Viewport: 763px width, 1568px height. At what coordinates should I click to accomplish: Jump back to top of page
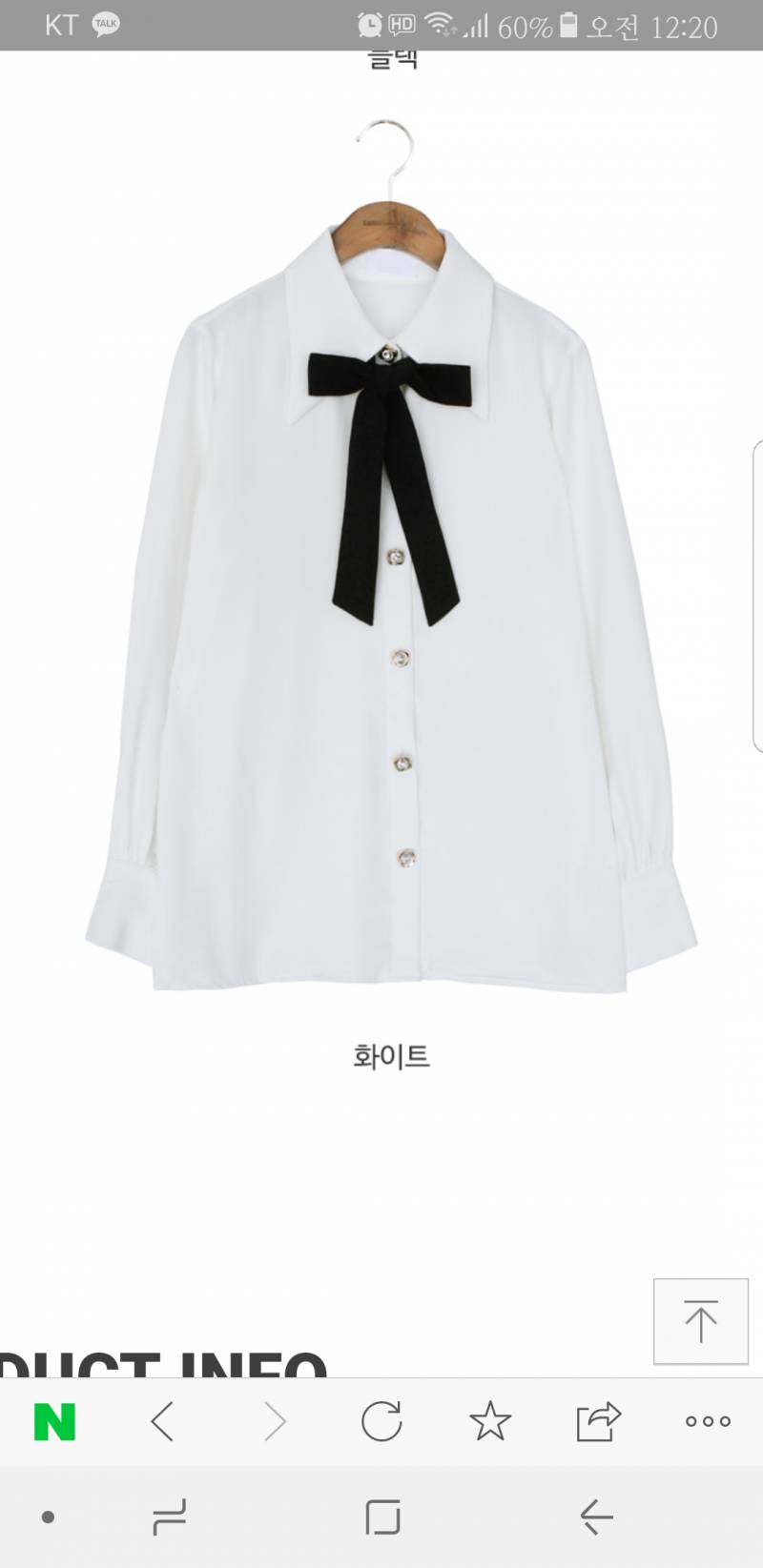(x=700, y=1321)
